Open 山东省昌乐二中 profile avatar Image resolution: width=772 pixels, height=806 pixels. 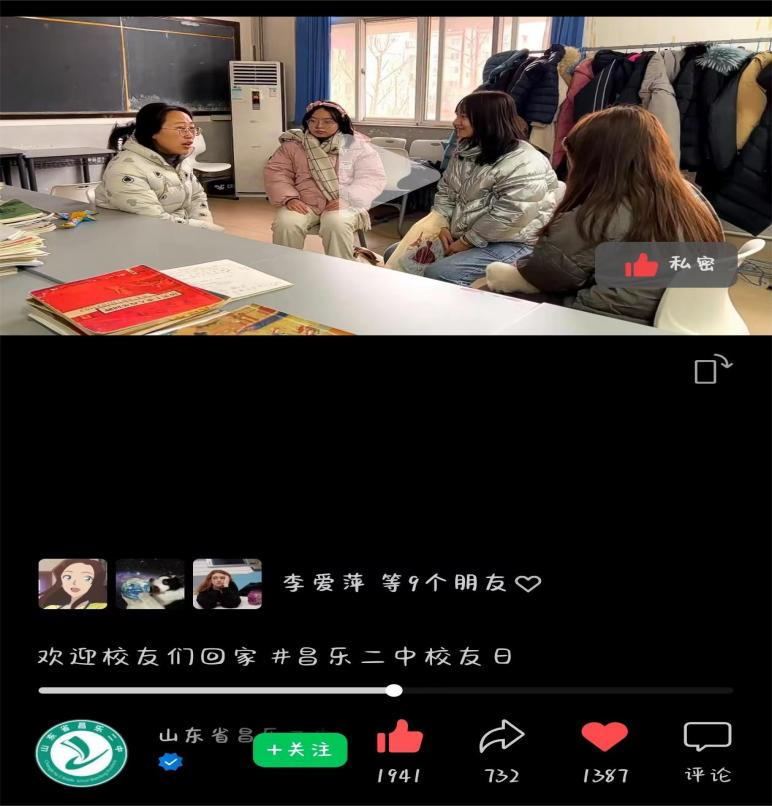pyautogui.click(x=82, y=753)
